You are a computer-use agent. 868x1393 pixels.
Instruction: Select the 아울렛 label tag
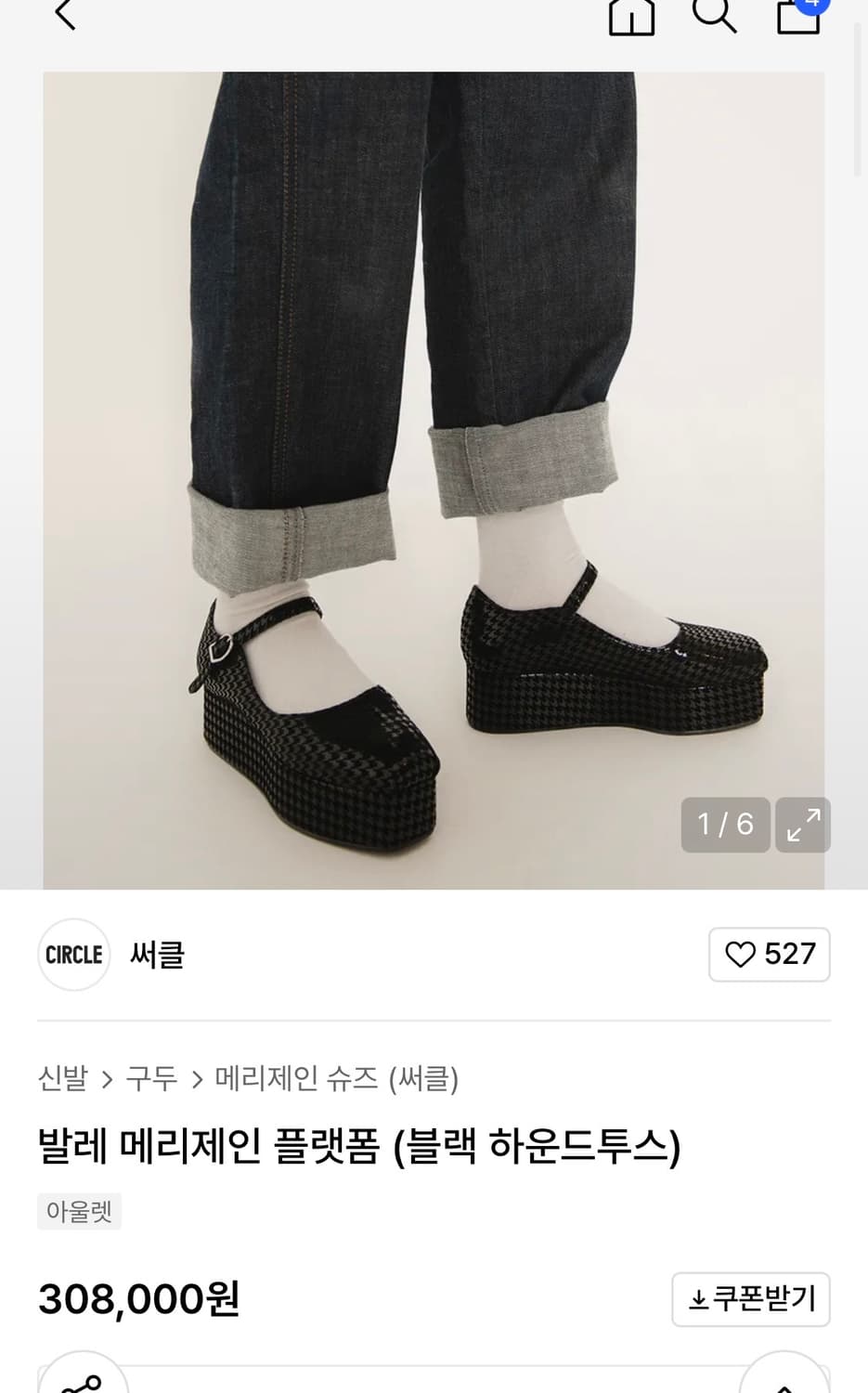79,1211
